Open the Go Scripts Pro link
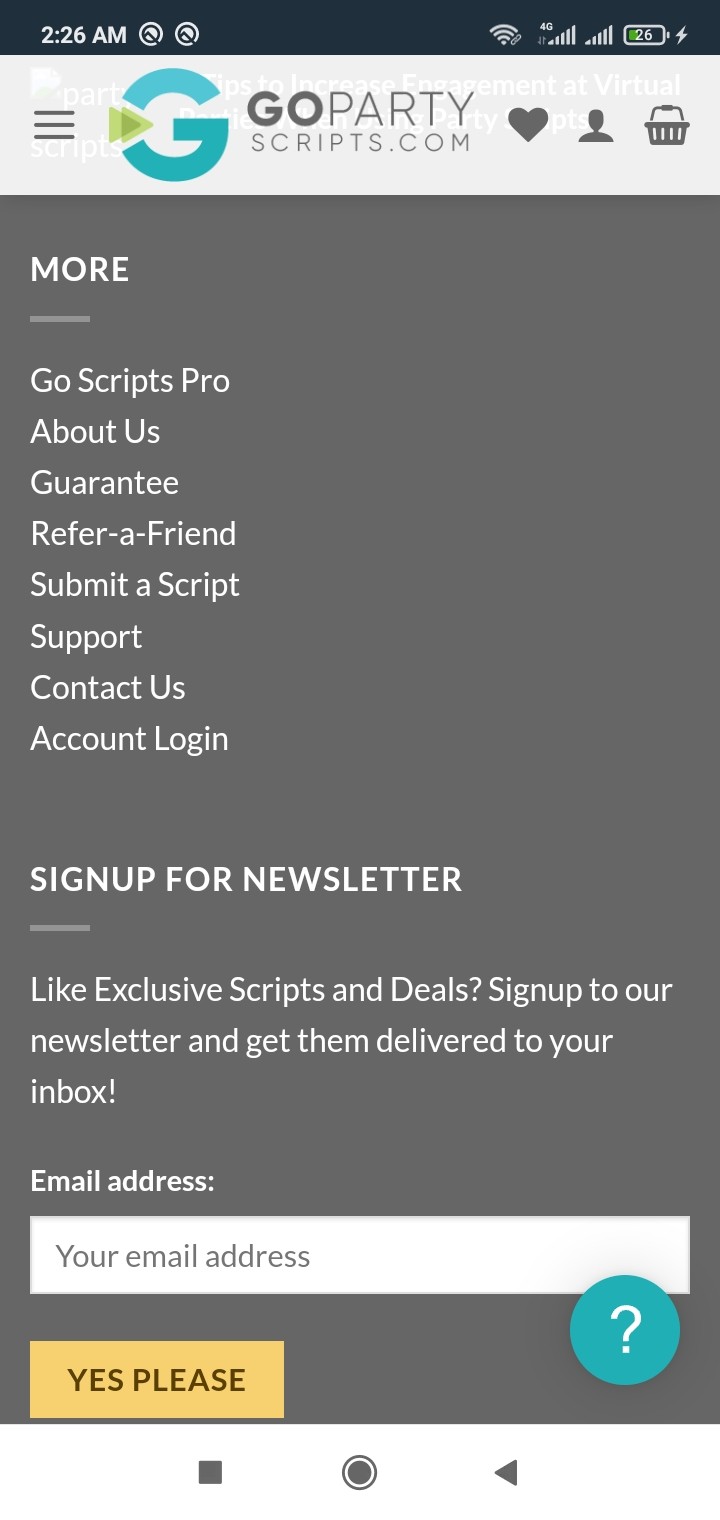Viewport: 720px width, 1520px height. pos(130,381)
